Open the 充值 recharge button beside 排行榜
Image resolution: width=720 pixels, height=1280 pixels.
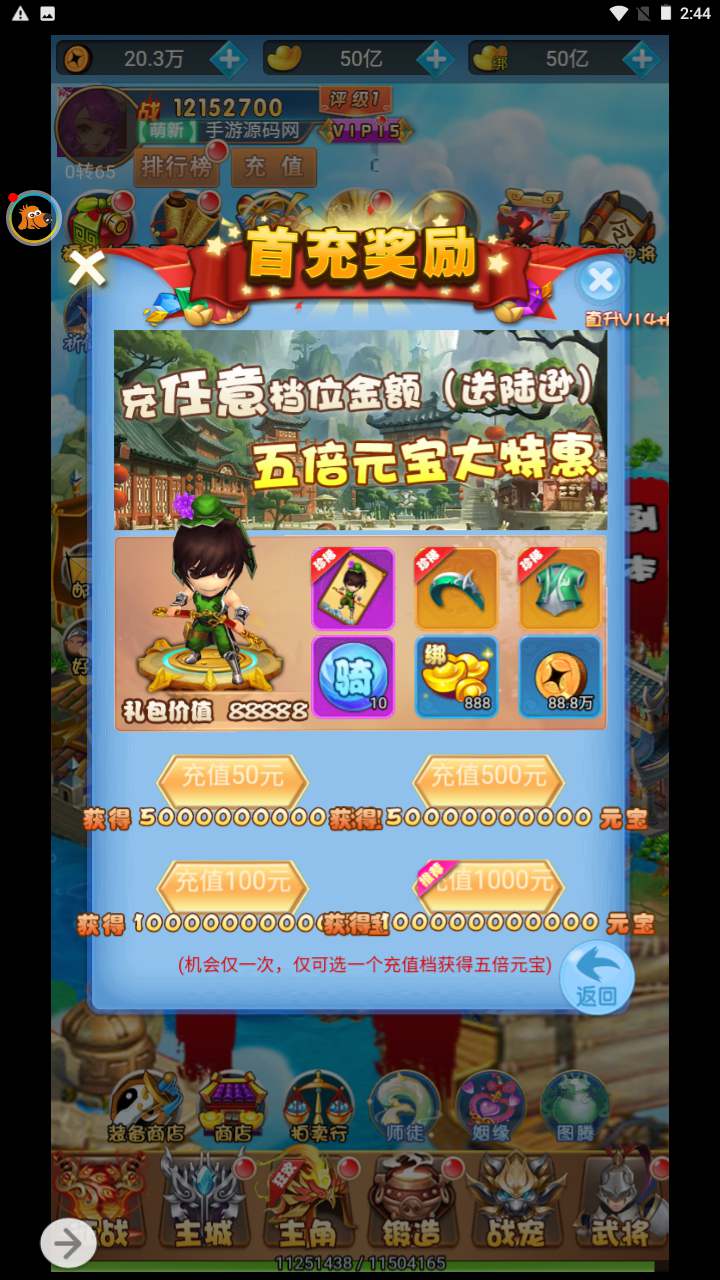273,167
